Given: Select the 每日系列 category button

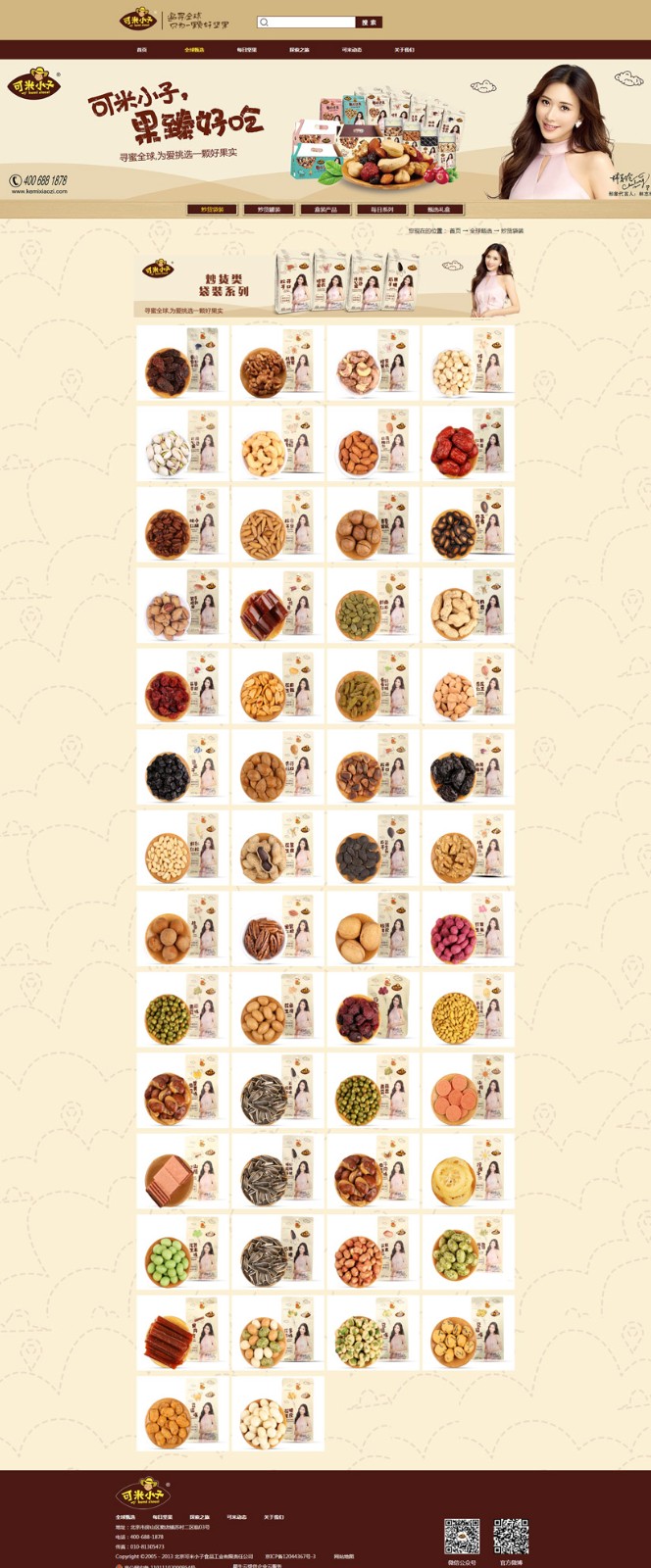Looking at the screenshot, I should pyautogui.click(x=381, y=209).
